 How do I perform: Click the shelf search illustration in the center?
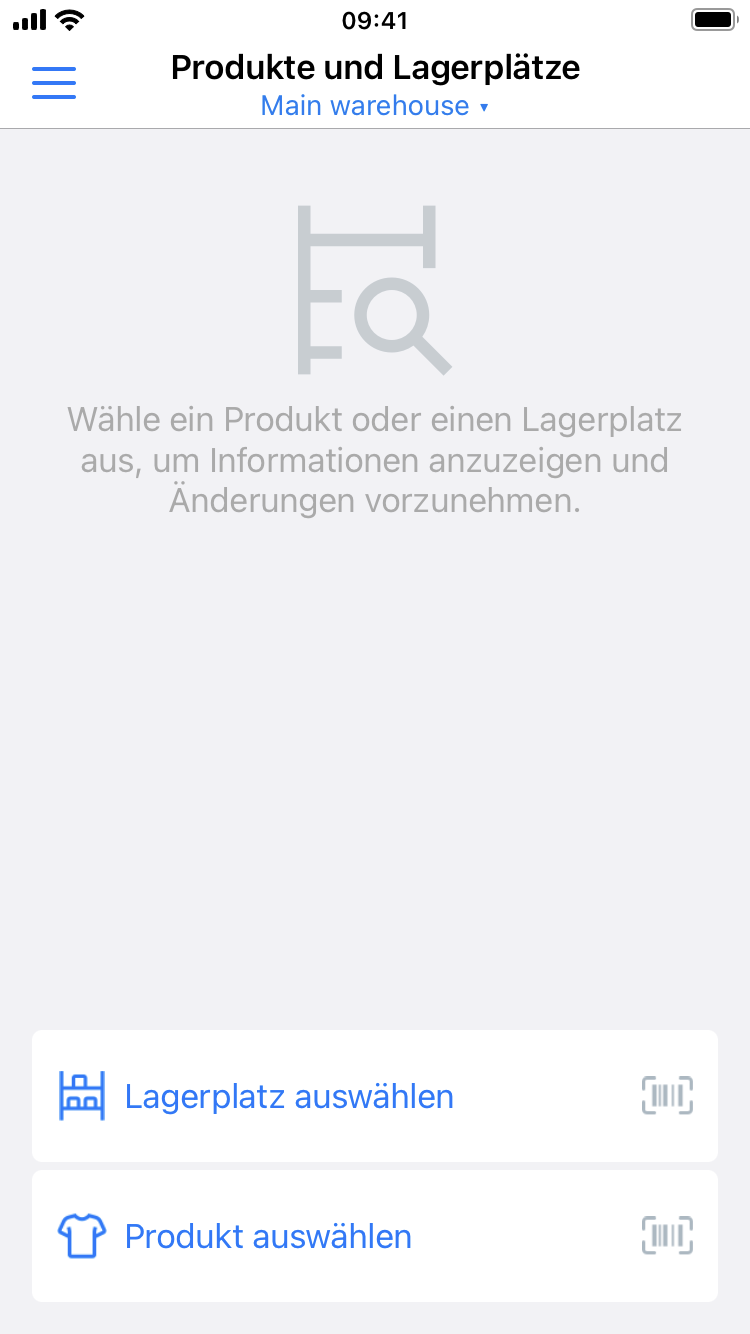tap(375, 290)
